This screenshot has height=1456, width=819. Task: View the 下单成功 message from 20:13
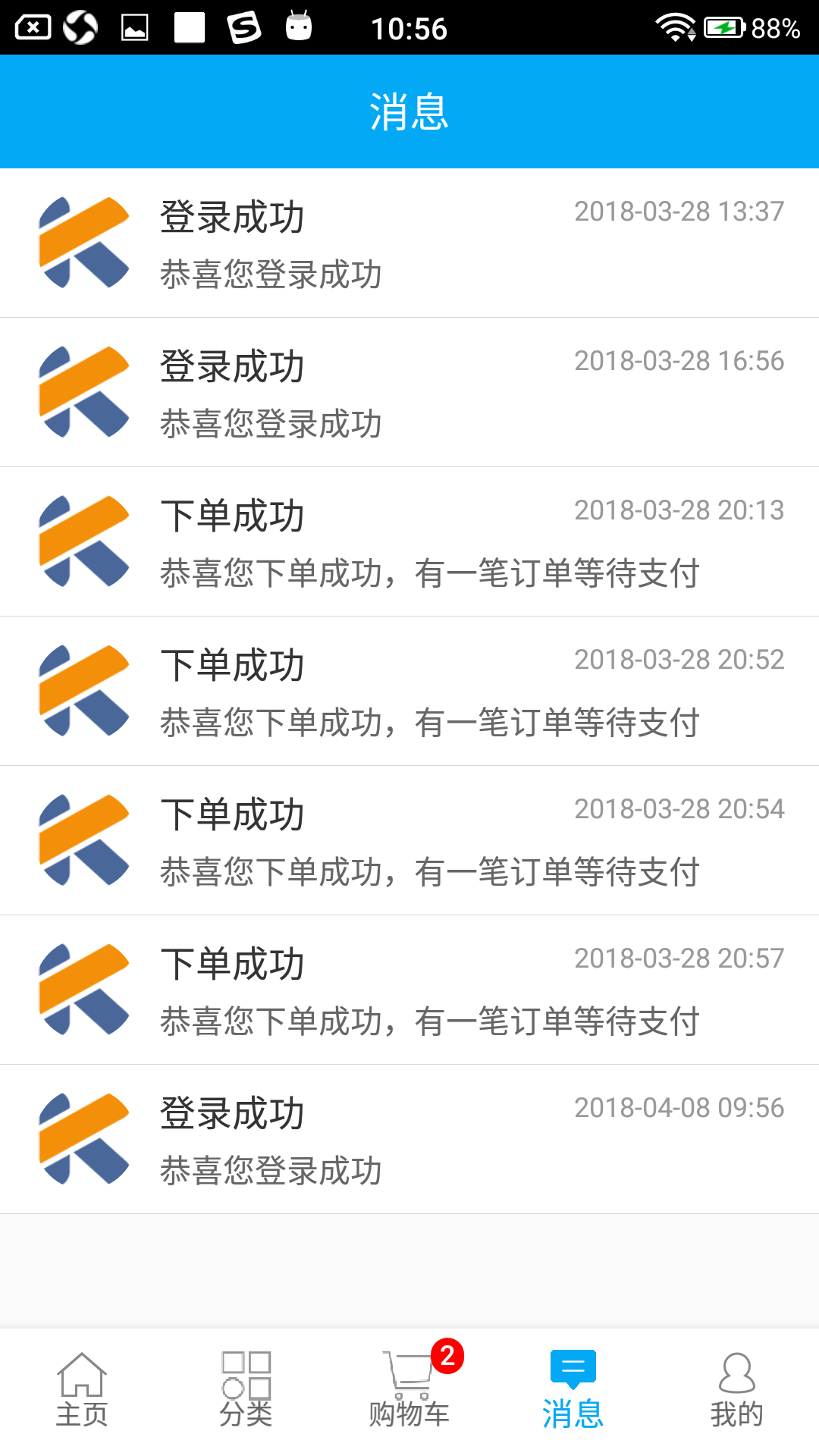pyautogui.click(x=409, y=541)
